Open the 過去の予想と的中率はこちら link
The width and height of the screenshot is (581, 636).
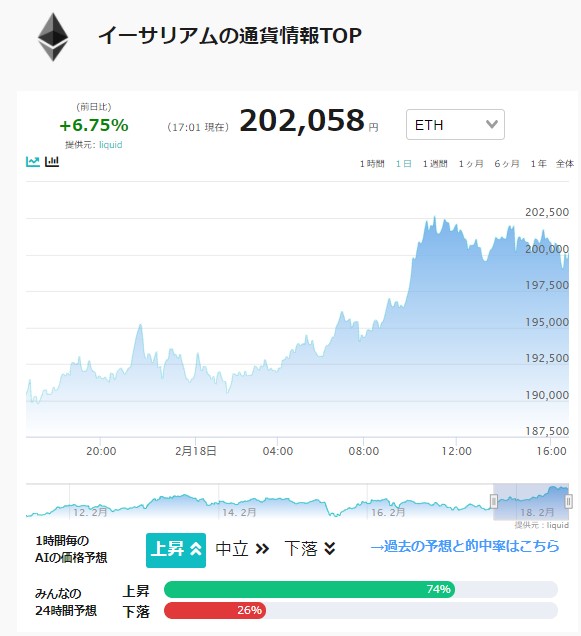465,546
